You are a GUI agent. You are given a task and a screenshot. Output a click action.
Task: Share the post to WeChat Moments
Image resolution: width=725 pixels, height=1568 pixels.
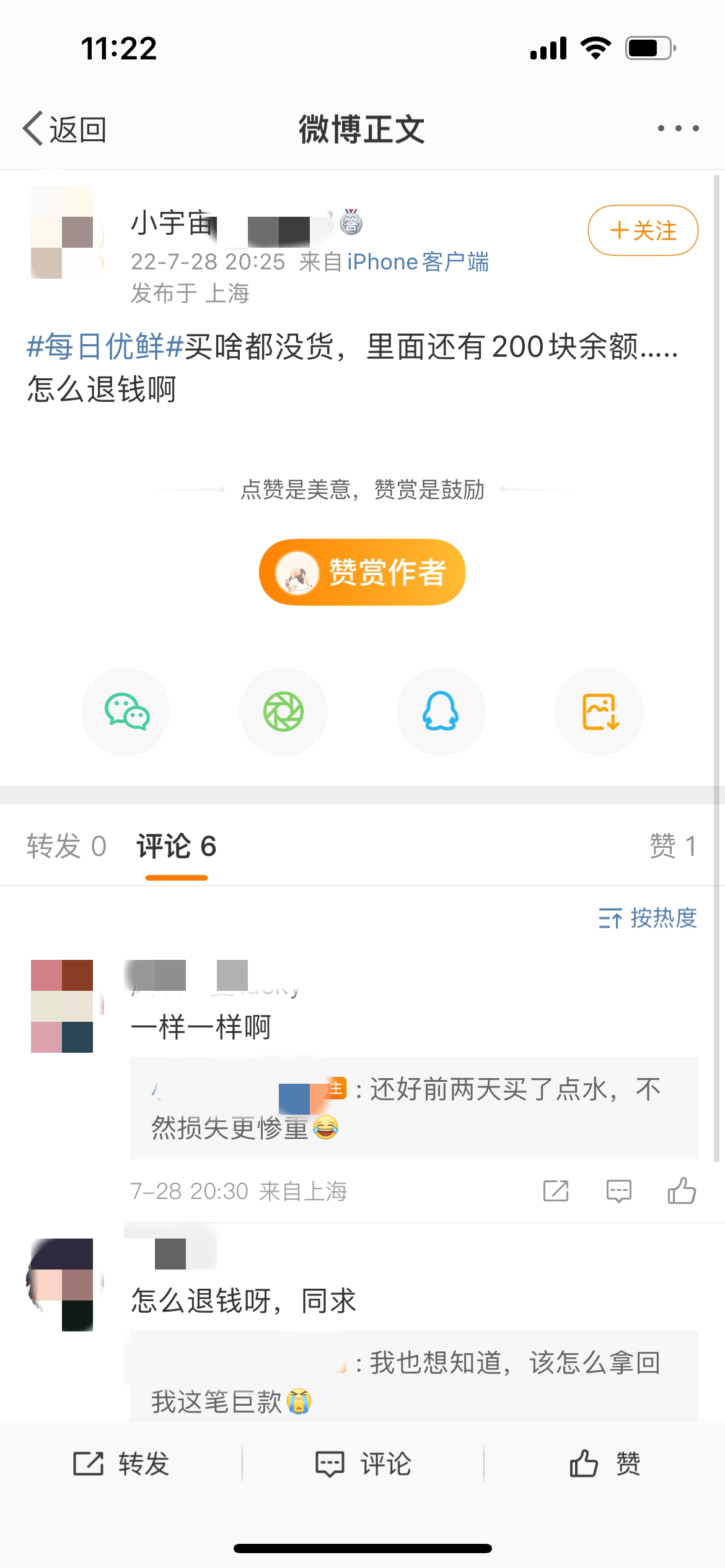[283, 711]
